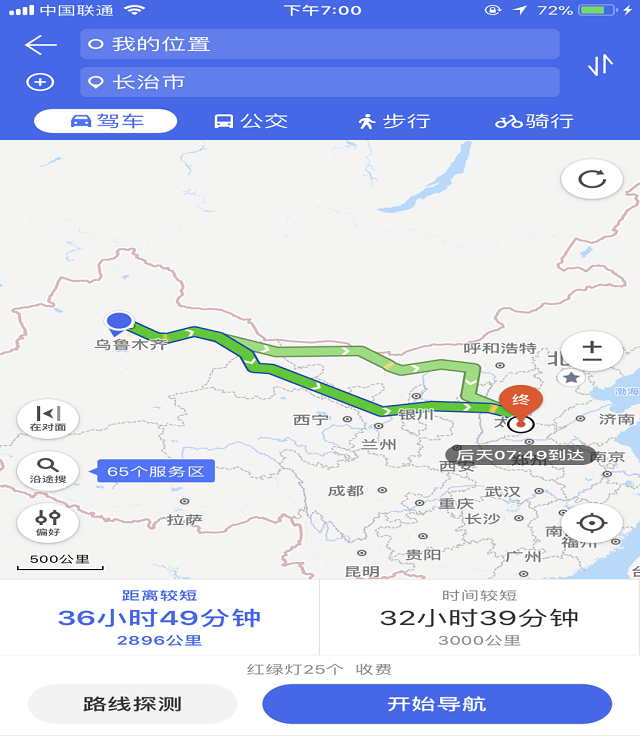Select the 驾车 driving tab
This screenshot has width=640, height=736.
[x=106, y=121]
